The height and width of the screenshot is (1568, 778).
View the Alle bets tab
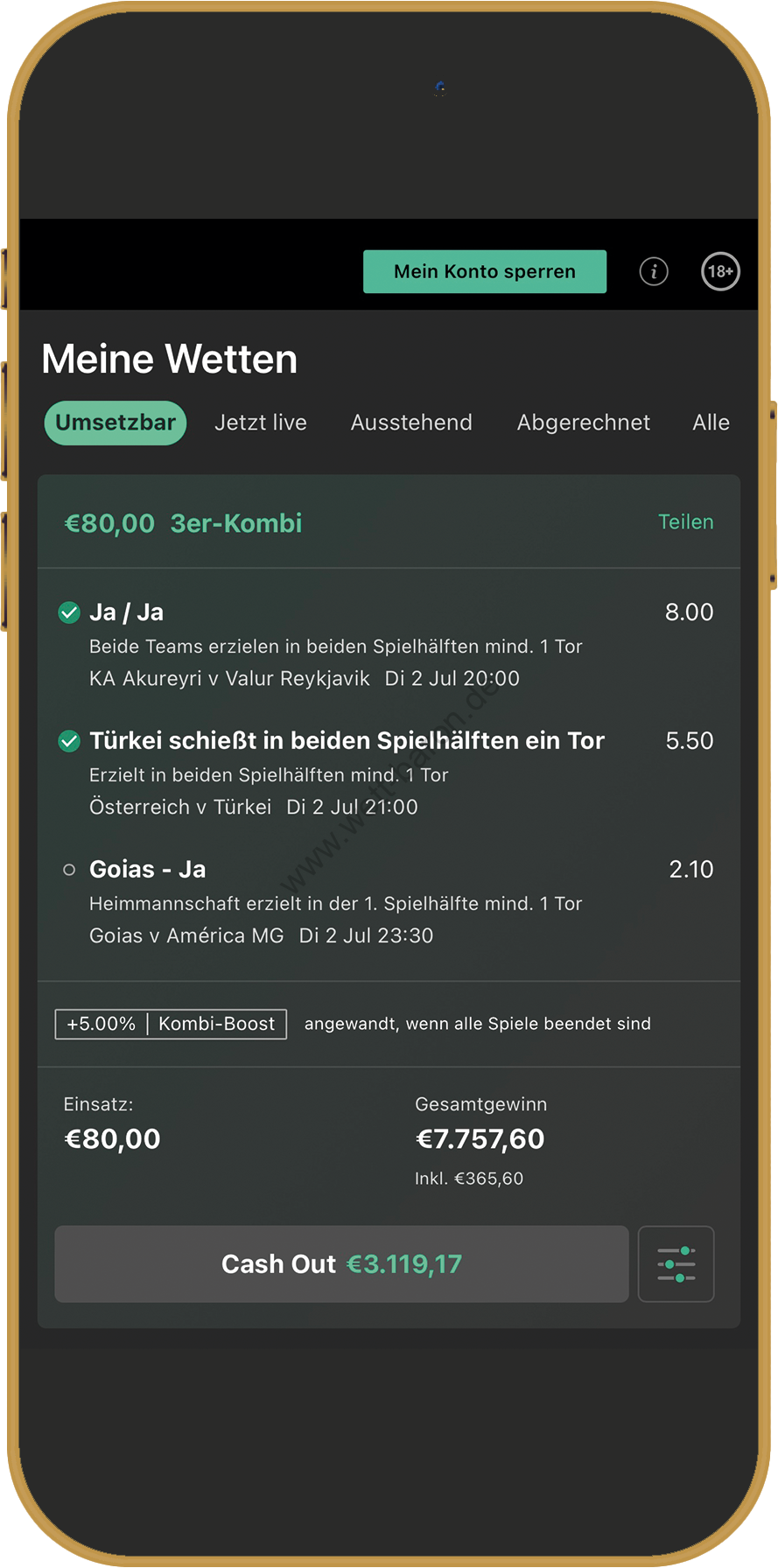(x=711, y=423)
